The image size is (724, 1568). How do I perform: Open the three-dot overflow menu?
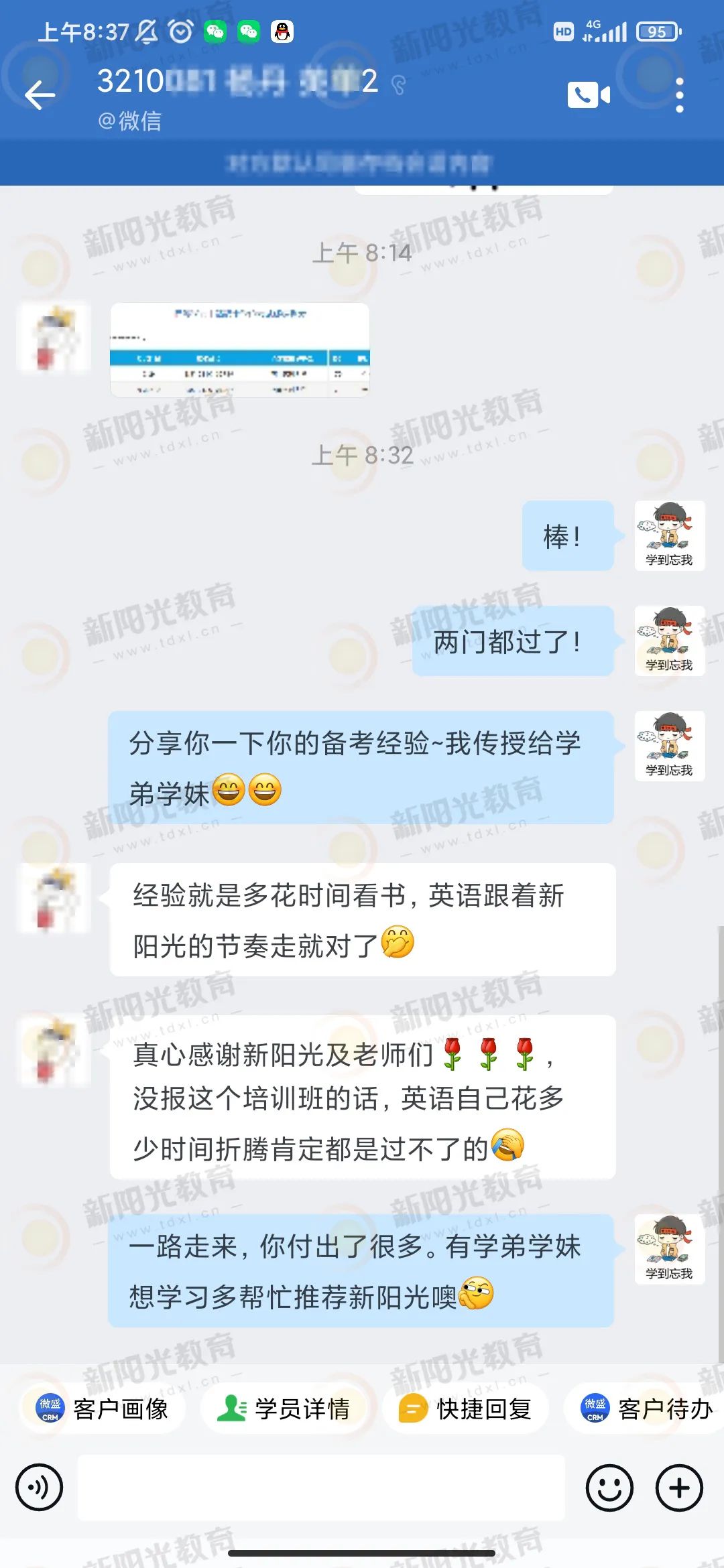pyautogui.click(x=679, y=95)
